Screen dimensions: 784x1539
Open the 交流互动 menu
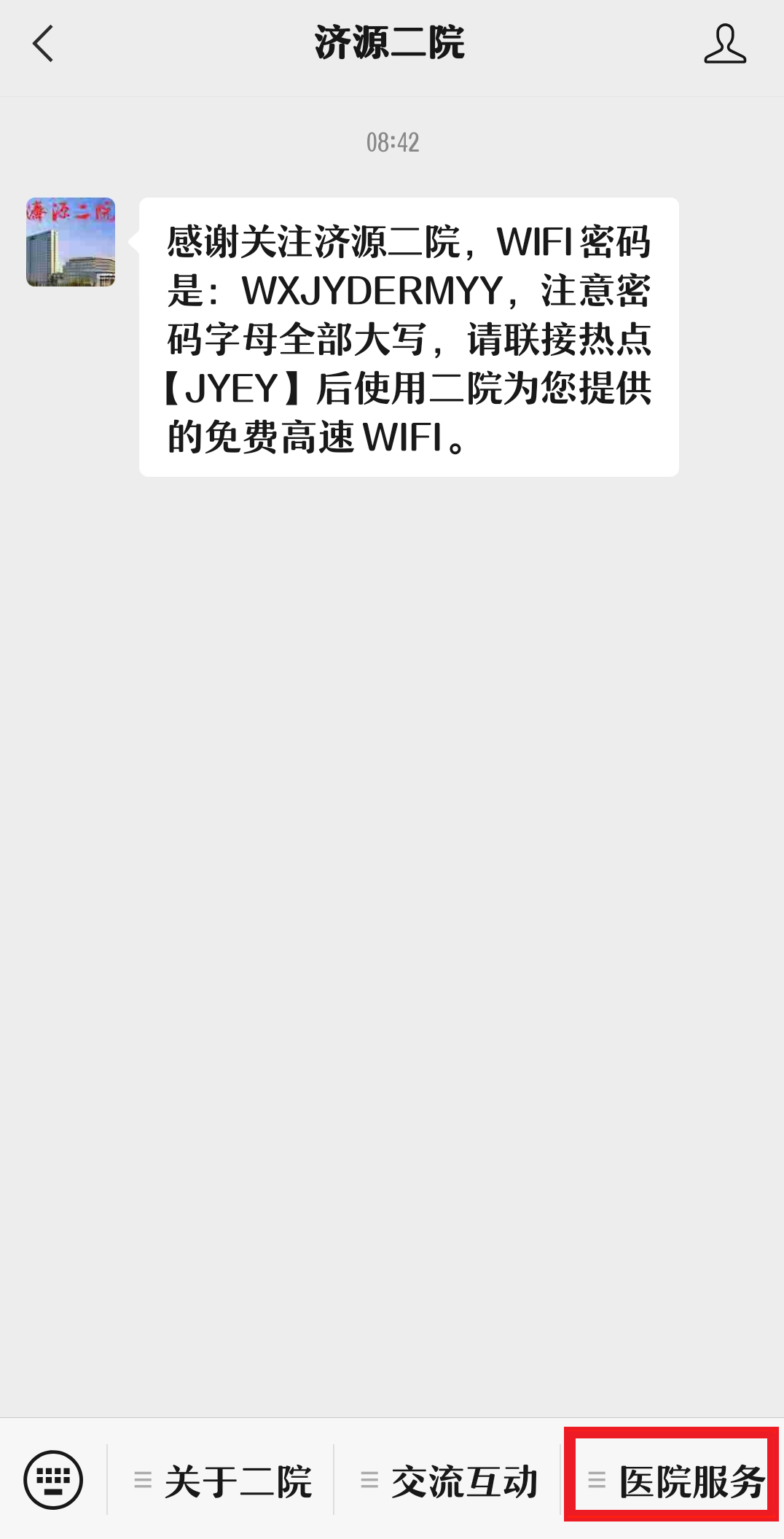tap(450, 1481)
